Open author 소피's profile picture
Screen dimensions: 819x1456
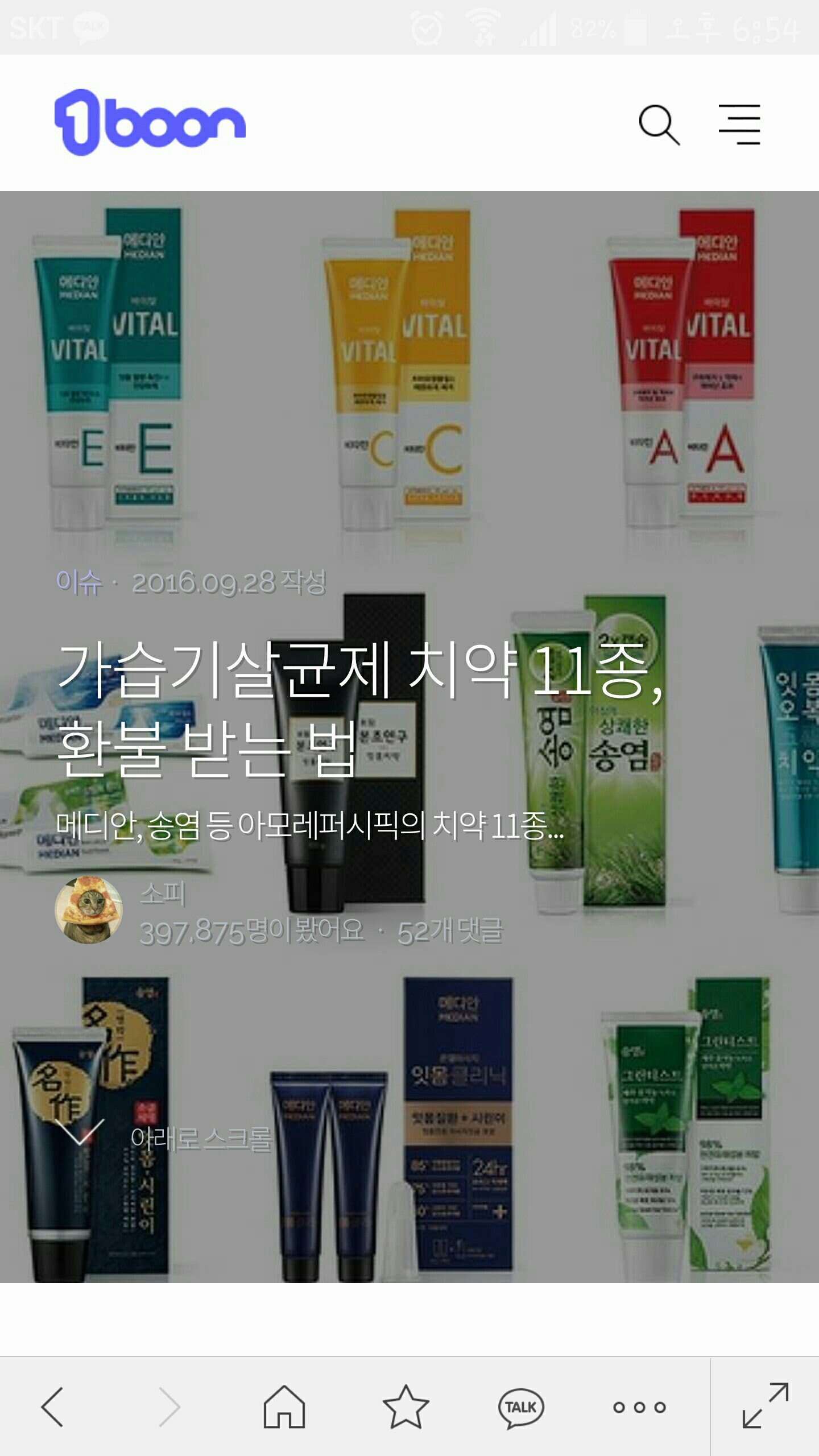[88, 911]
